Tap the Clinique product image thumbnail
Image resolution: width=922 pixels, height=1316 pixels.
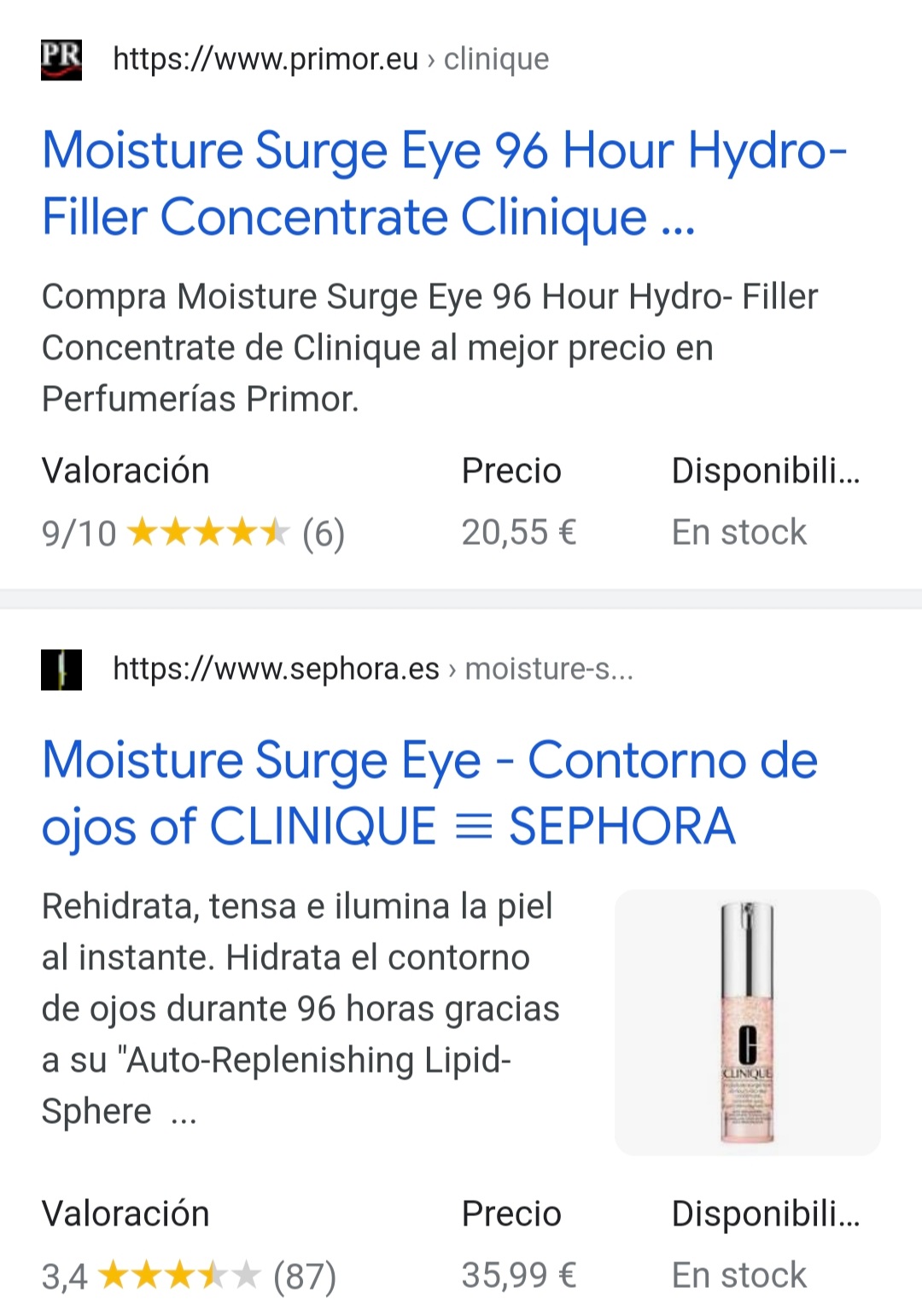click(747, 1022)
